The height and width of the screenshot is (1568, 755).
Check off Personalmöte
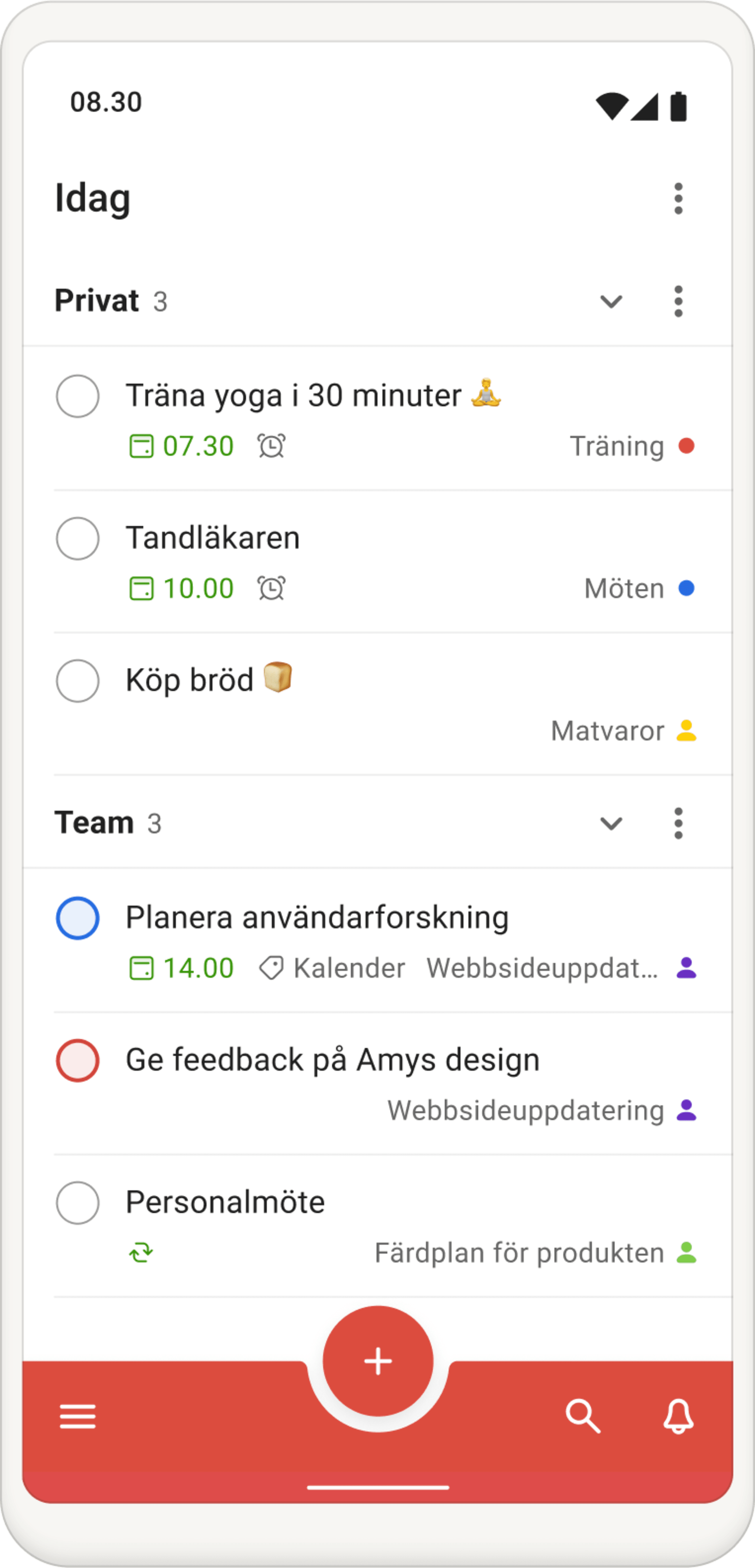point(78,1203)
